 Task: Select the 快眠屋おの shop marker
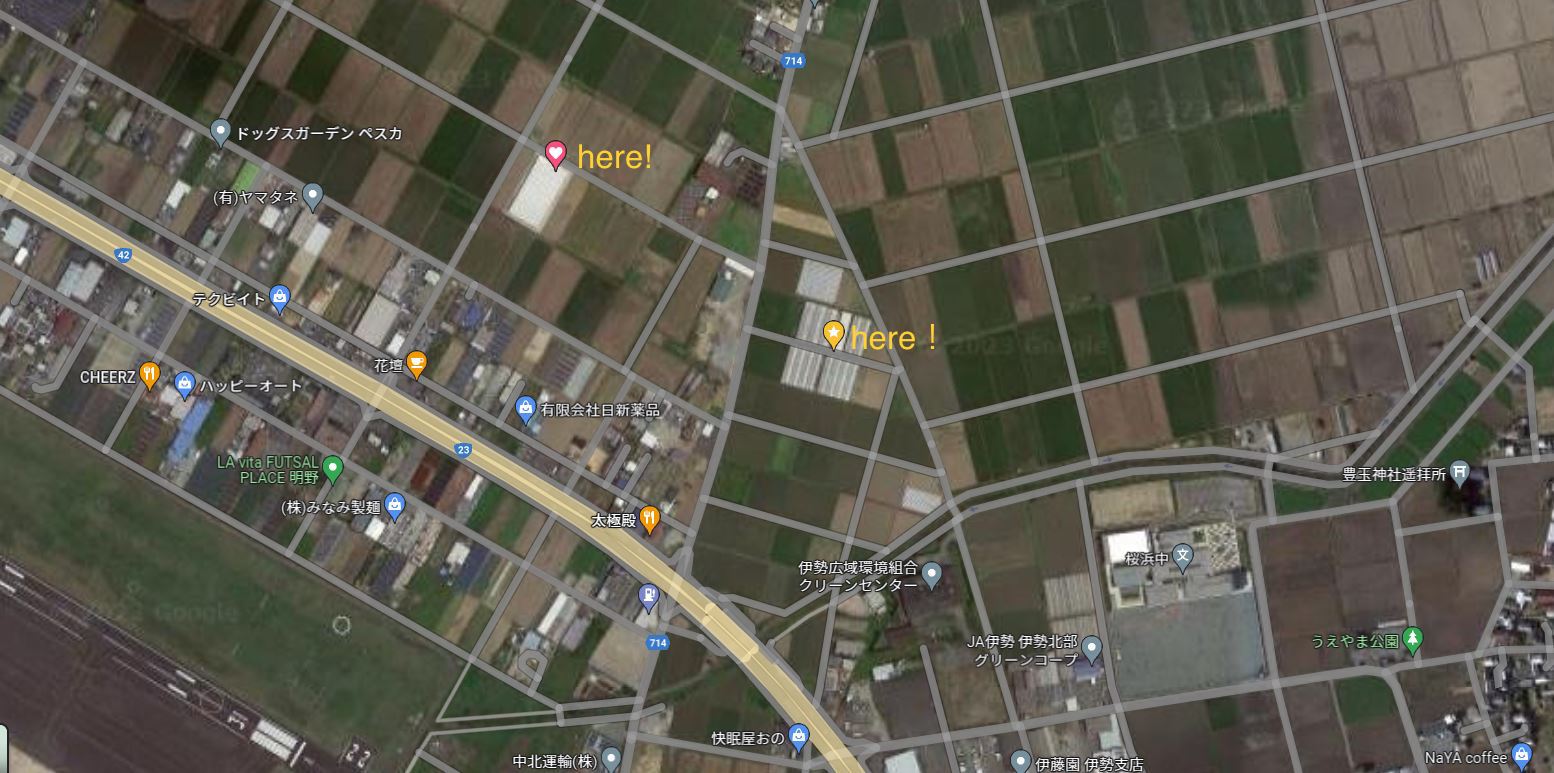point(797,737)
